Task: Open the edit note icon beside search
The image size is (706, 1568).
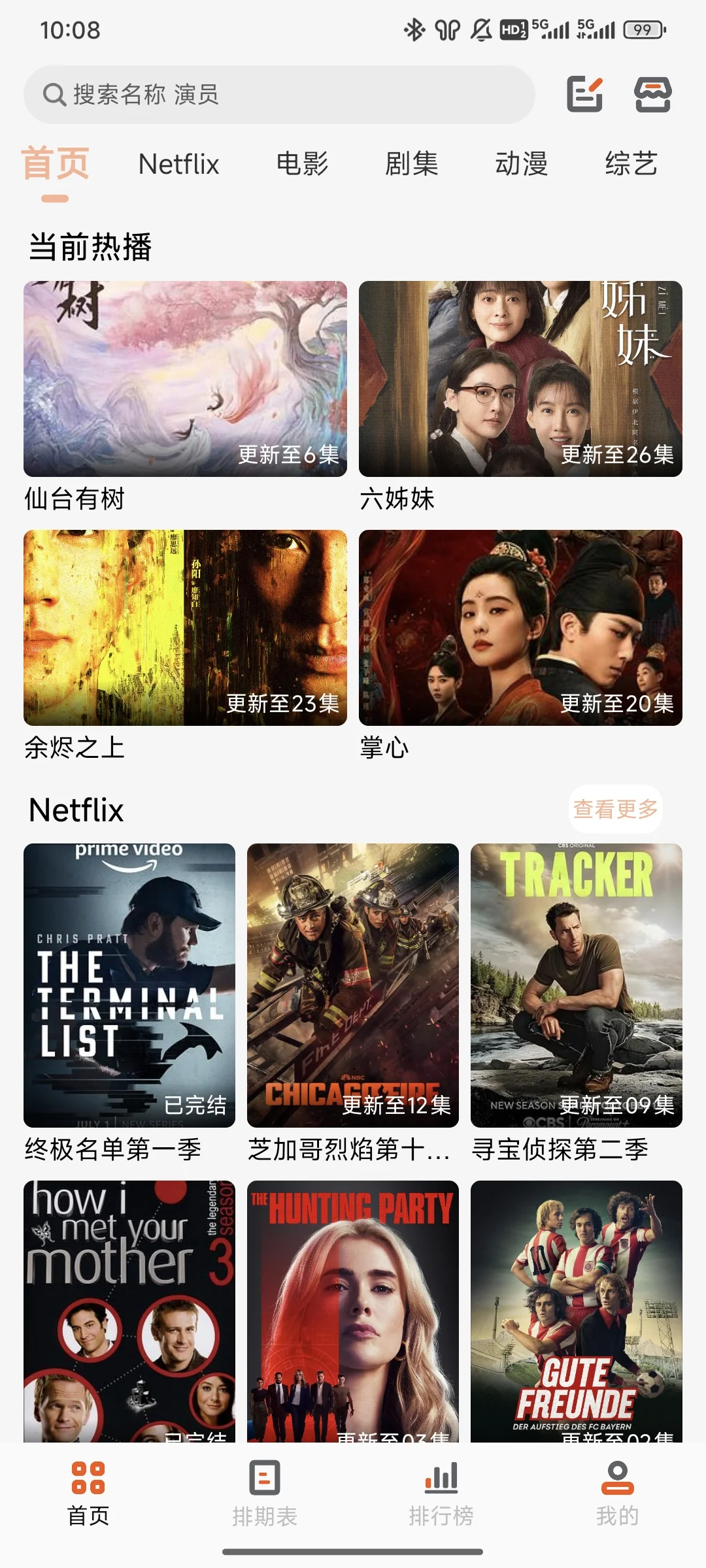Action: (x=584, y=94)
